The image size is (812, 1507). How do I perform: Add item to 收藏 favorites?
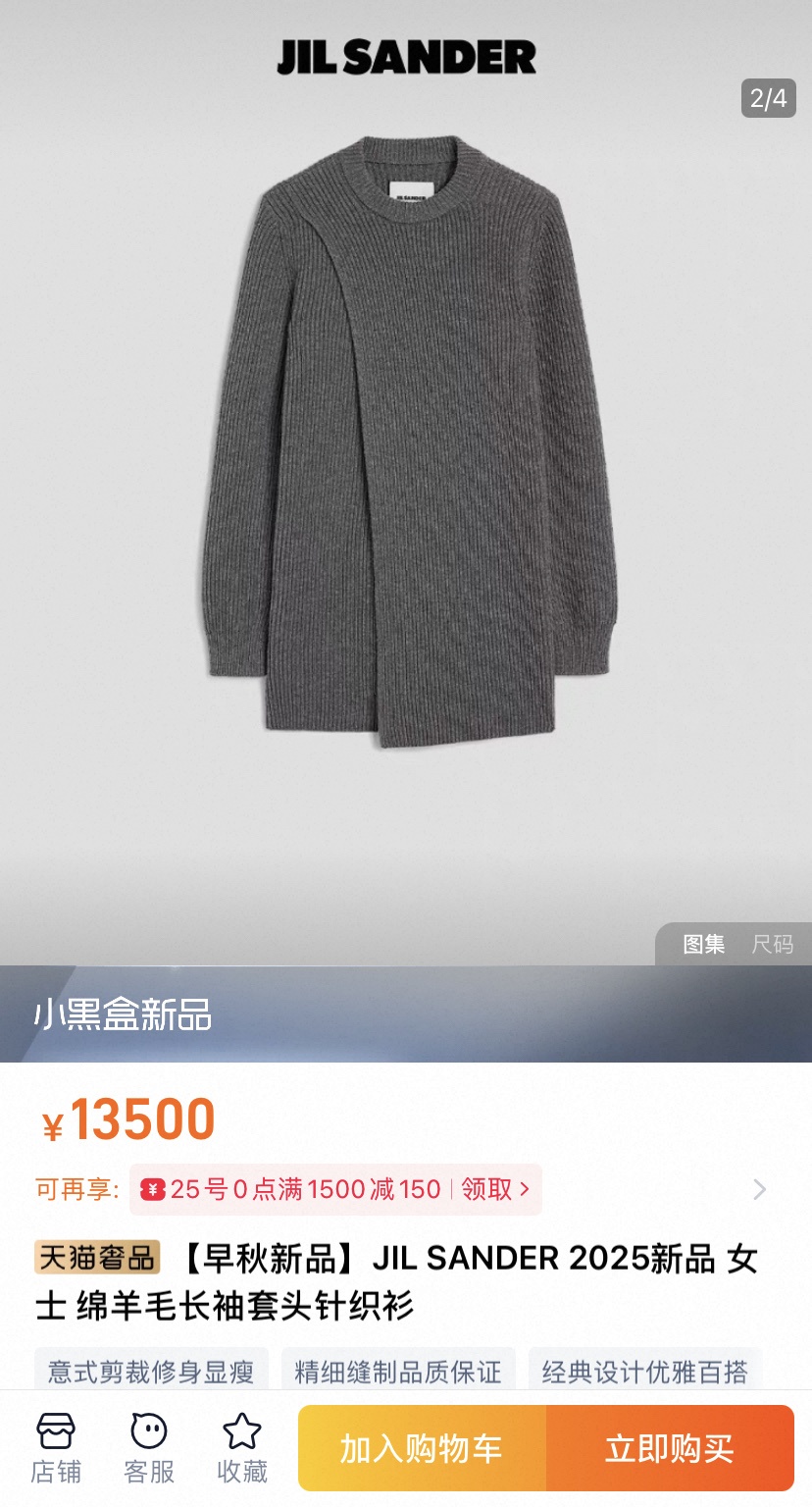pos(242,1447)
